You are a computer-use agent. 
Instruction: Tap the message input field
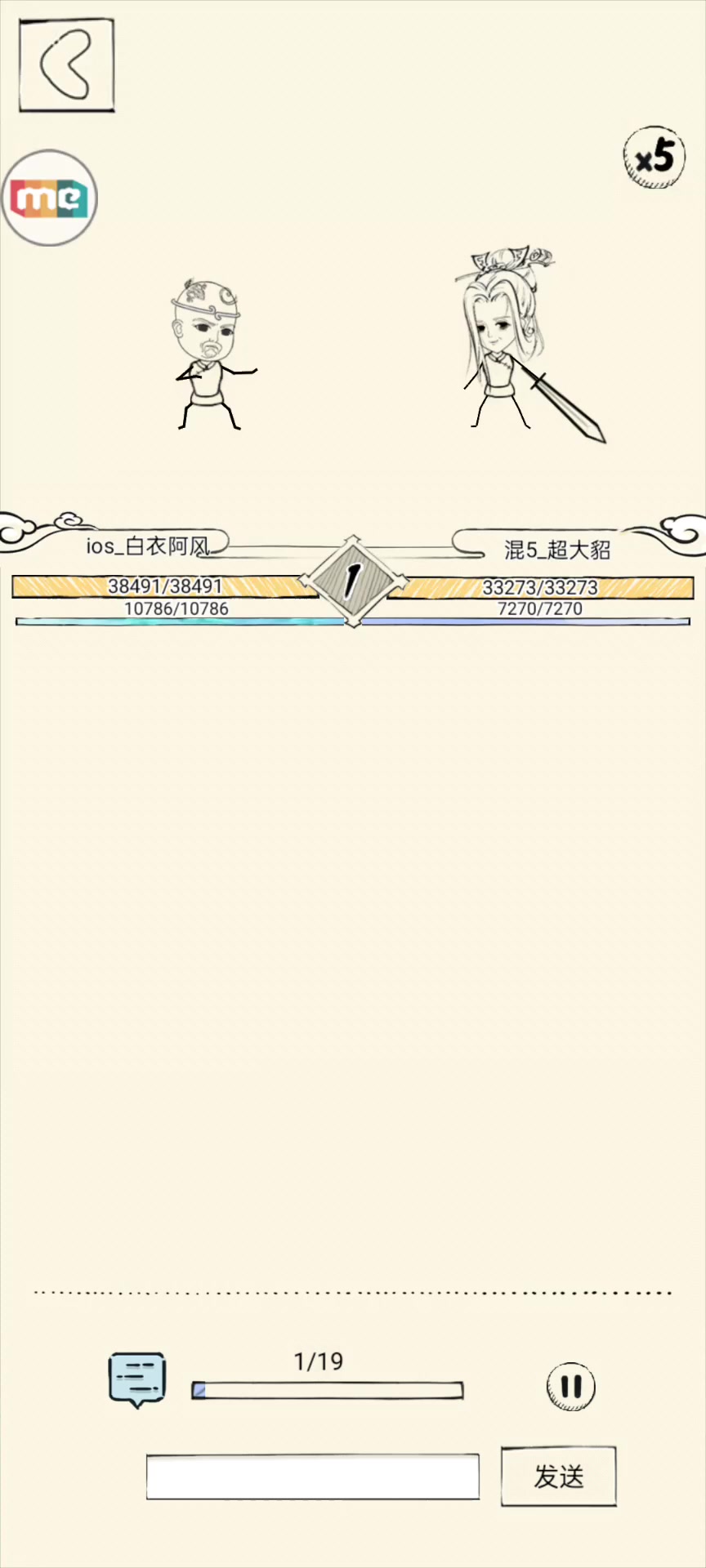(x=313, y=1477)
